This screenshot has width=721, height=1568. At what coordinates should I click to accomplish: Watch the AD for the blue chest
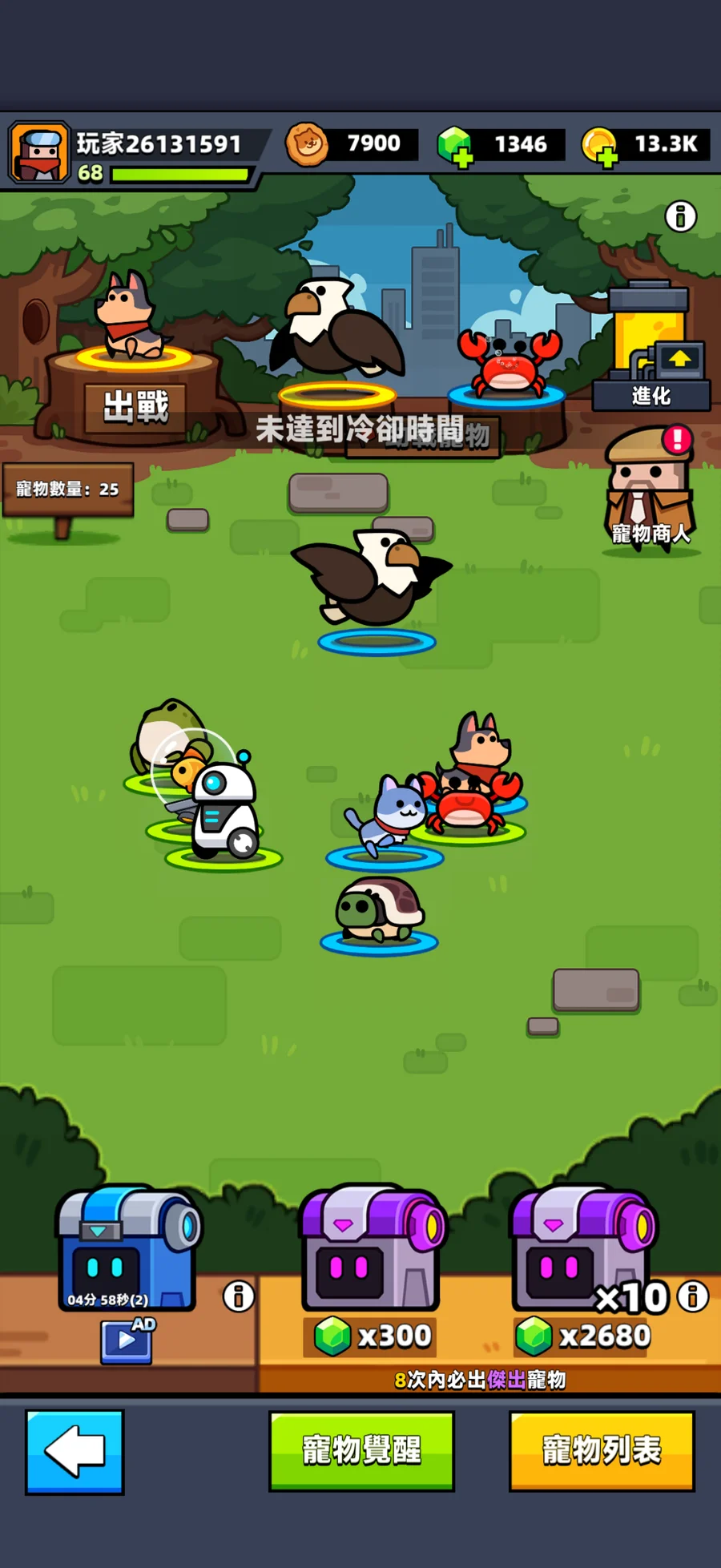pos(127,1340)
